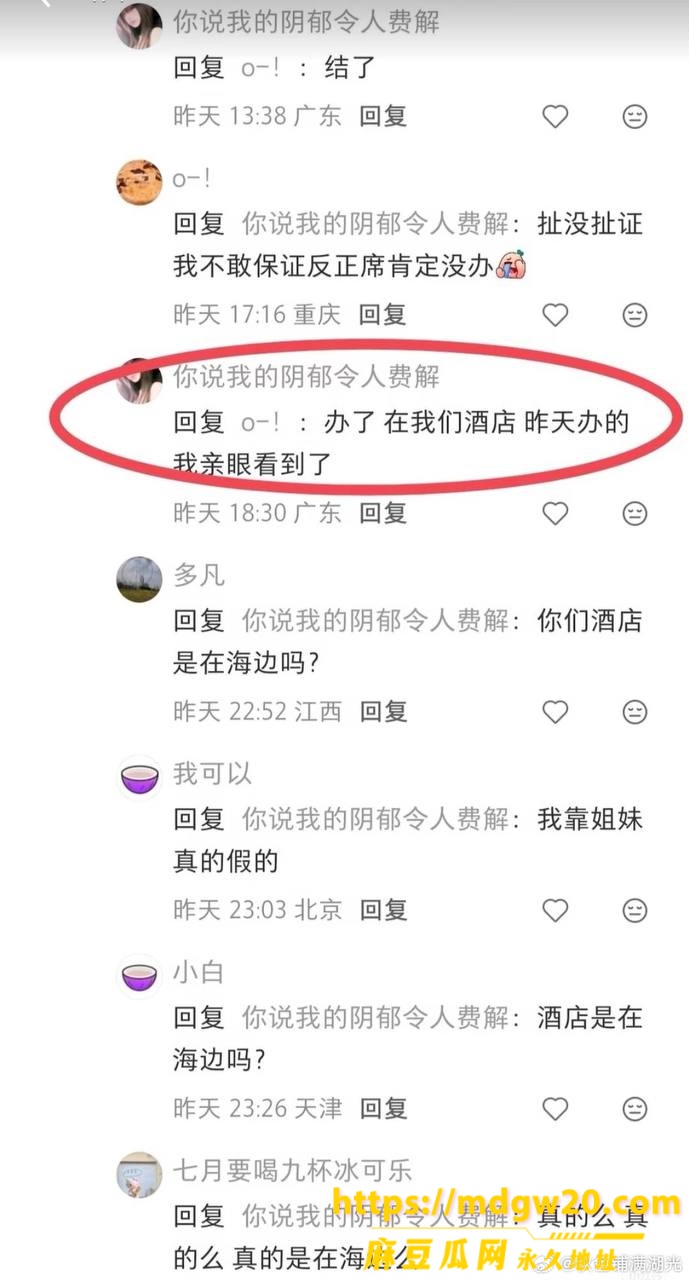The height and width of the screenshot is (1280, 689).
Task: Tap 回复 under the 昨天 13:38 comment
Action: [383, 116]
